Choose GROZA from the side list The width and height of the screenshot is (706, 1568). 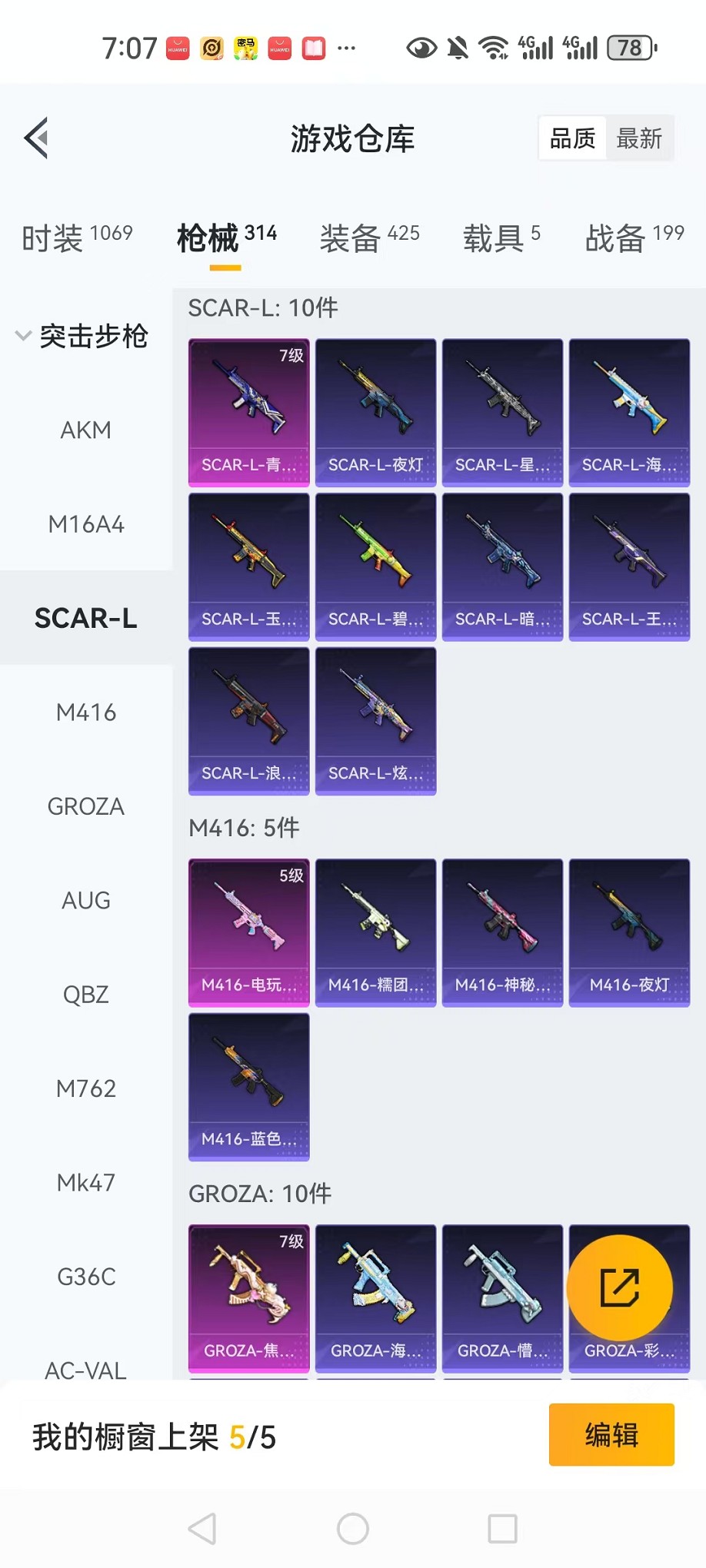click(x=86, y=806)
